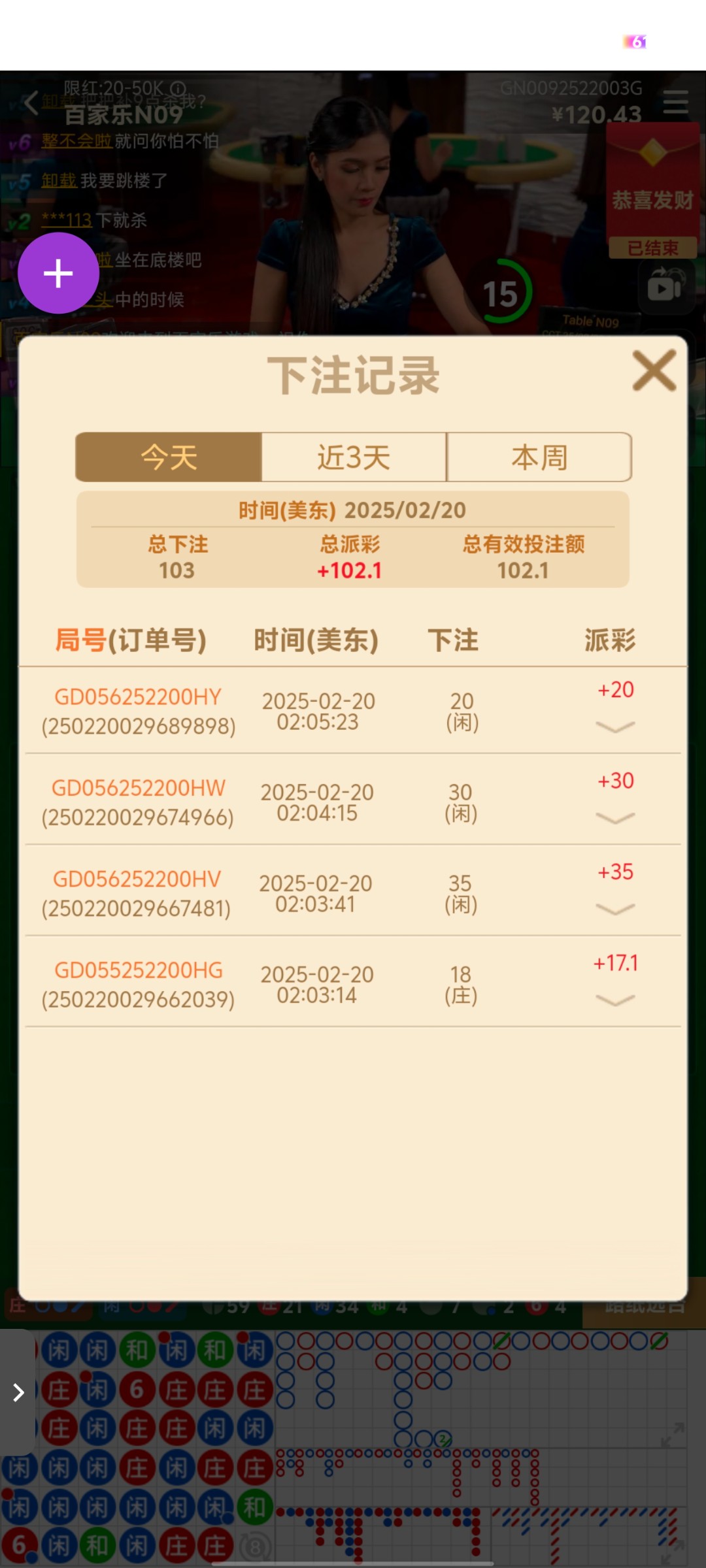Tap the video camera icon
Screen dimensions: 706x1568
pyautogui.click(x=665, y=286)
